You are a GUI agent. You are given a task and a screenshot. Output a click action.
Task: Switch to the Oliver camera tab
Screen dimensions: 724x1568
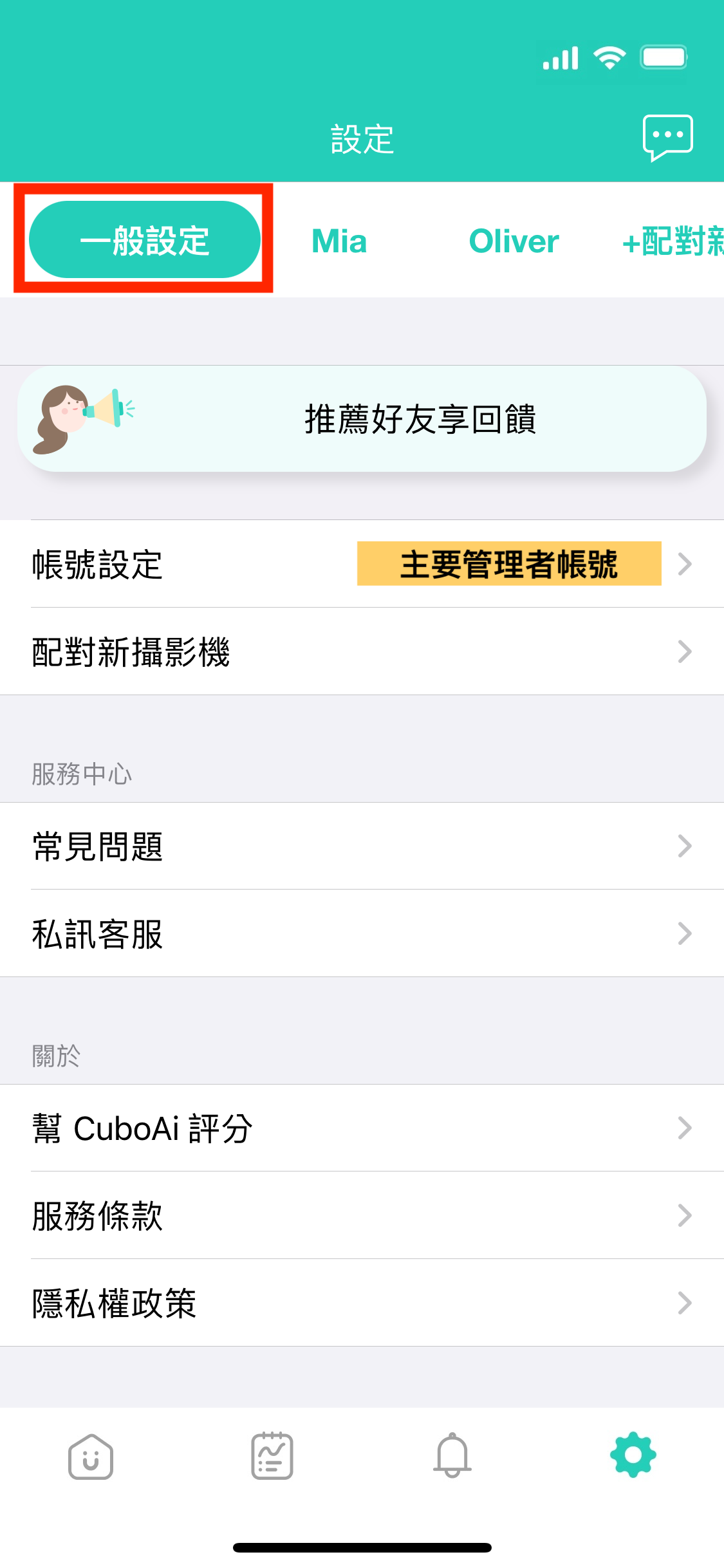pos(512,241)
